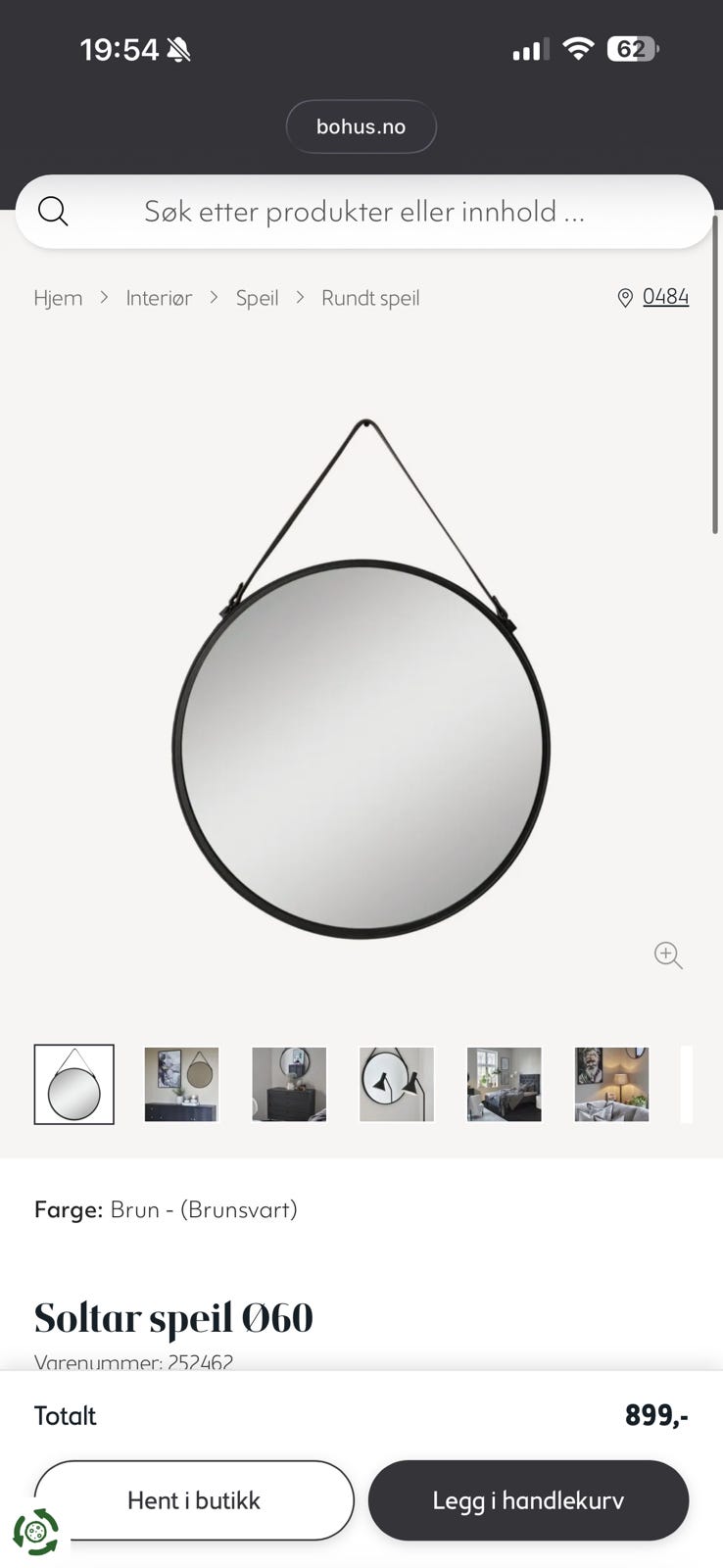The image size is (723, 1568).
Task: Open the Interiør breadcrumb
Action: [159, 298]
